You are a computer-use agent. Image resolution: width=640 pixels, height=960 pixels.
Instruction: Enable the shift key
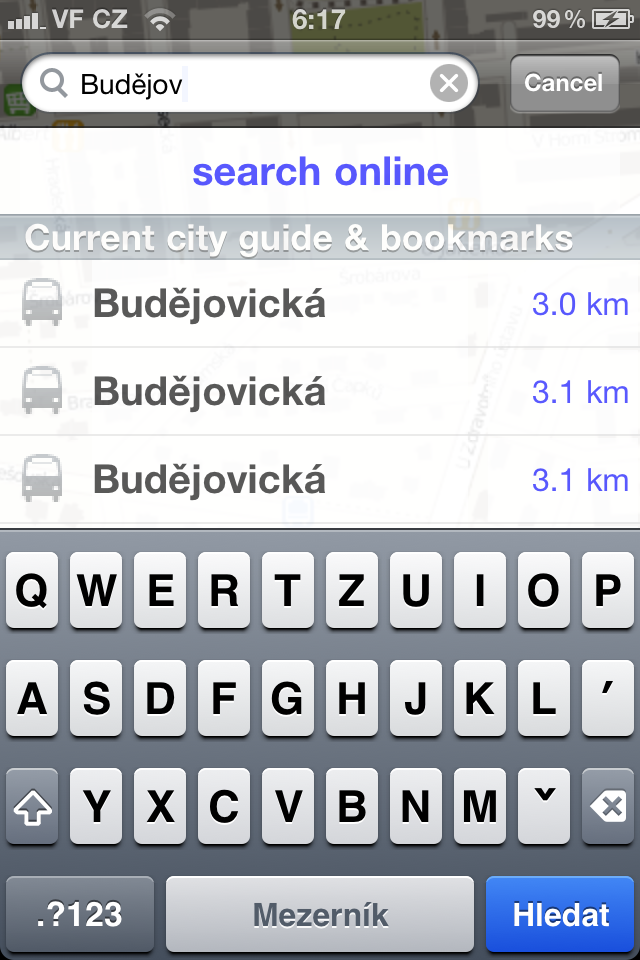pos(33,805)
